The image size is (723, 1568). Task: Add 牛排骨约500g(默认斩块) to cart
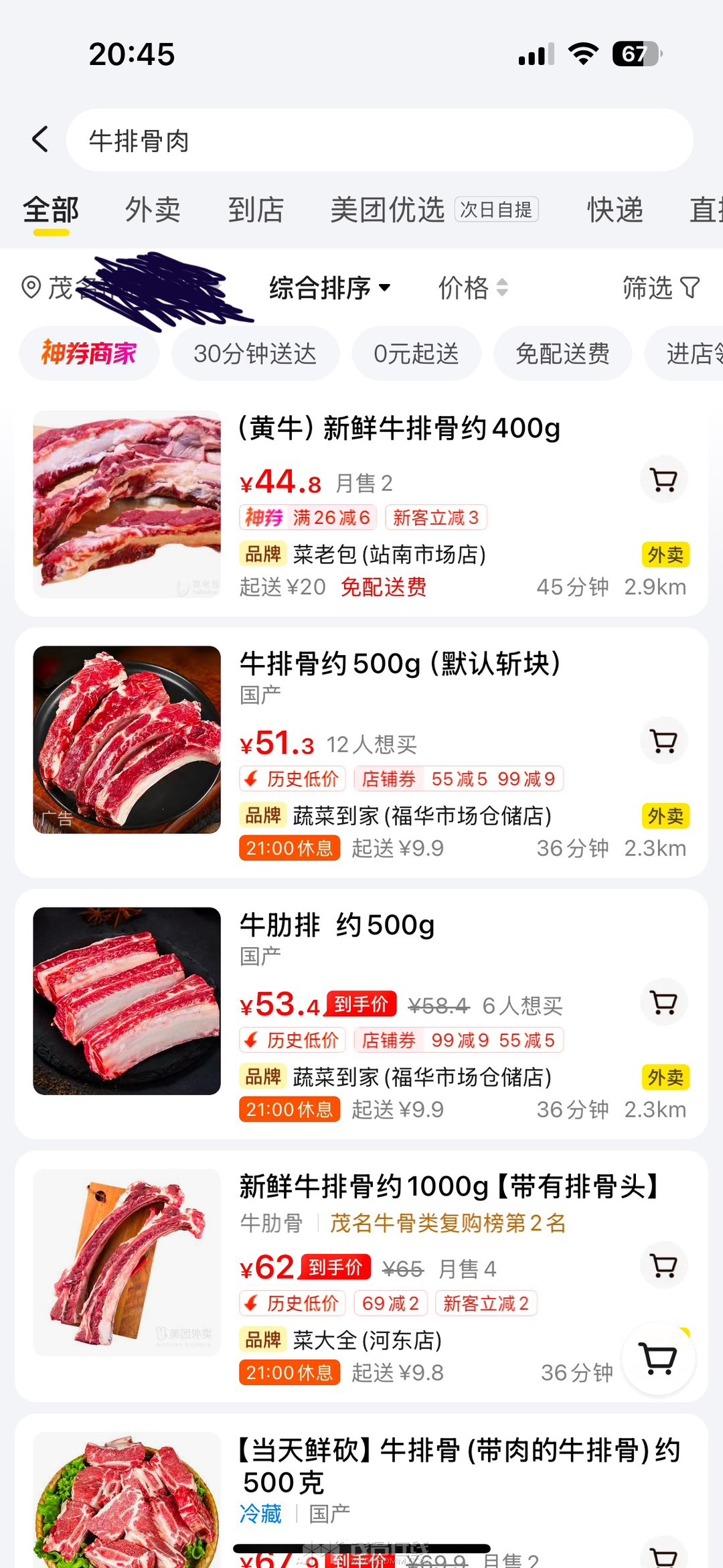[663, 741]
